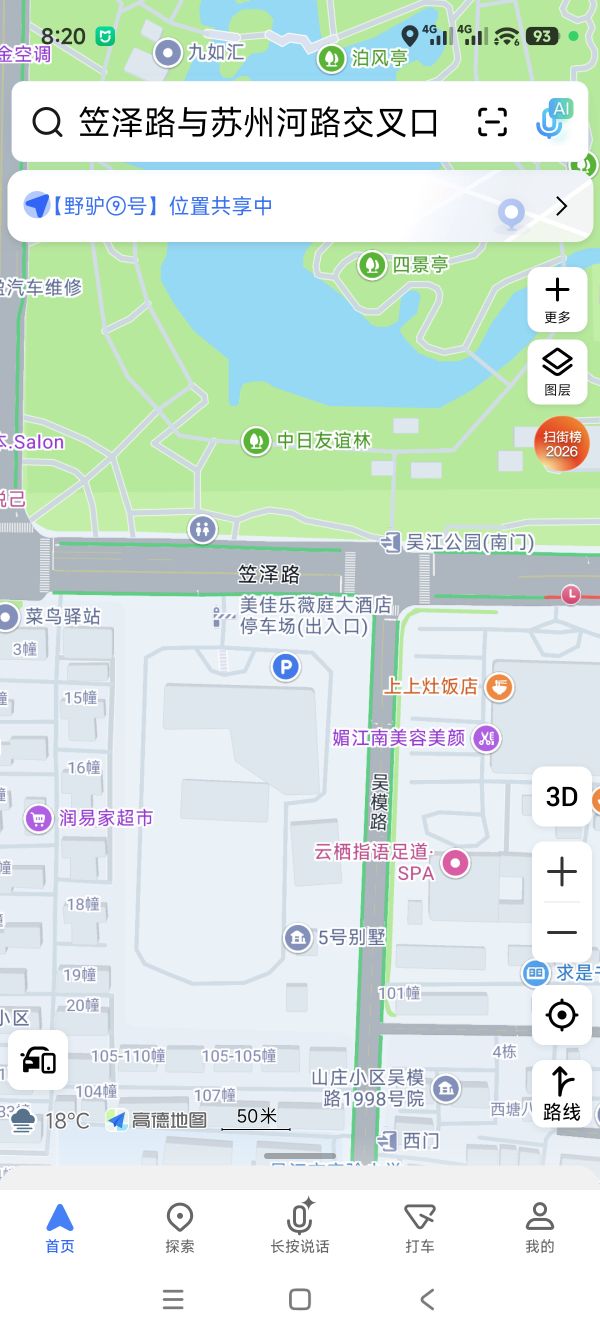Viewport: 600px width, 1335px height.
Task: Select the 首页 tab
Action: (x=60, y=1227)
